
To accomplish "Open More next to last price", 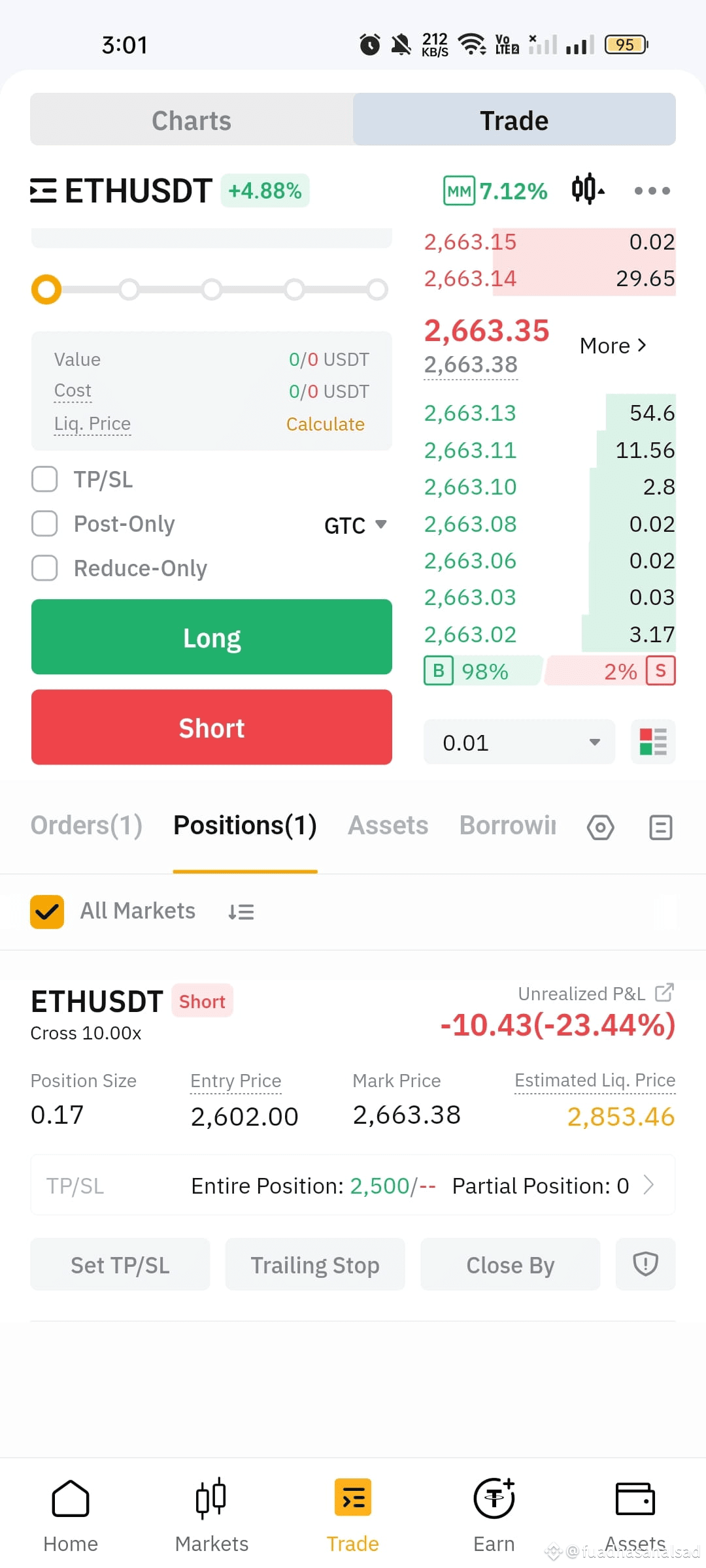I will pos(613,346).
